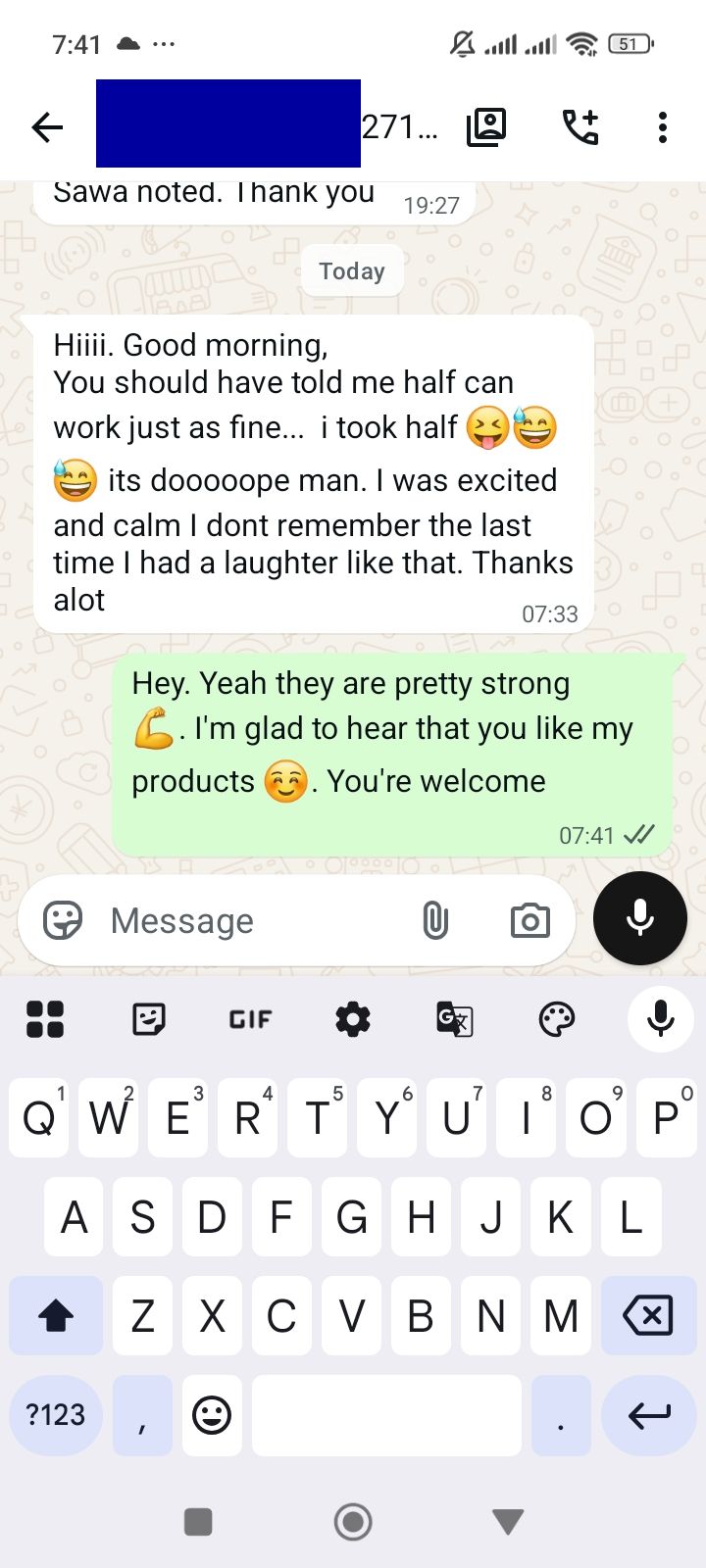Open the keyboard's GIF search
Viewport: 706px width, 1568px height.
pyautogui.click(x=250, y=1019)
